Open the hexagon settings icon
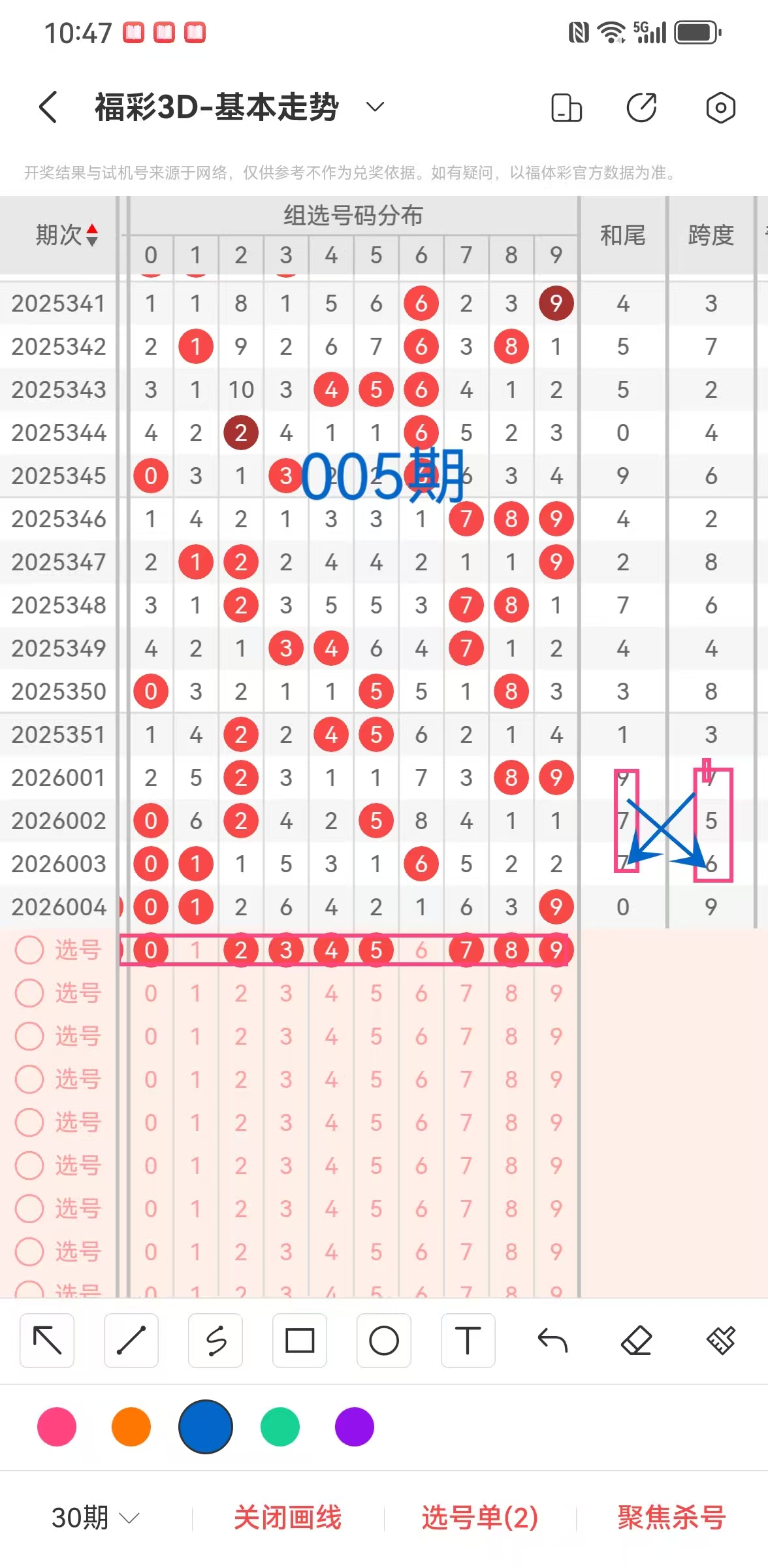Viewport: 768px width, 1568px height. (720, 107)
